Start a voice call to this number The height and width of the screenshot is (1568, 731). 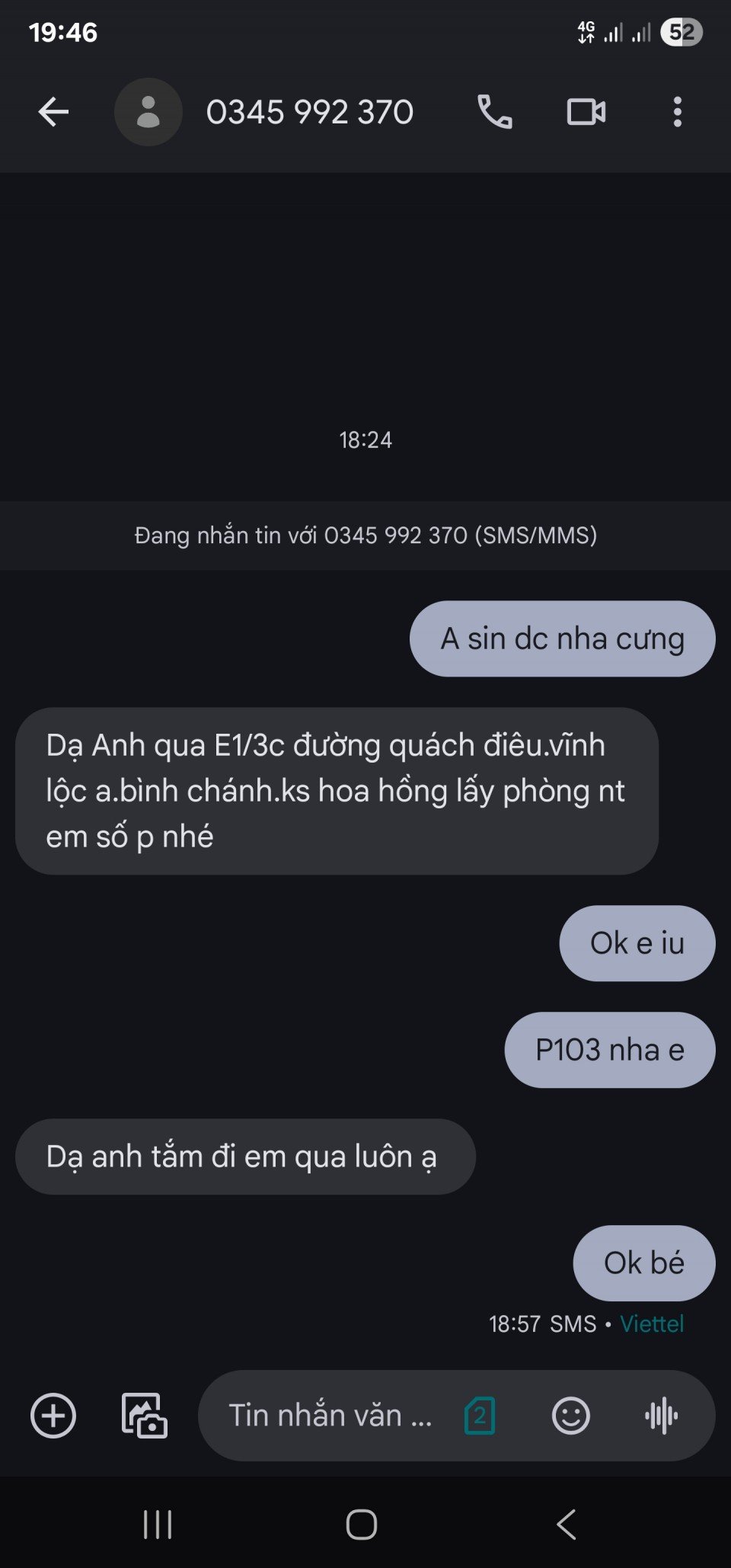click(494, 112)
